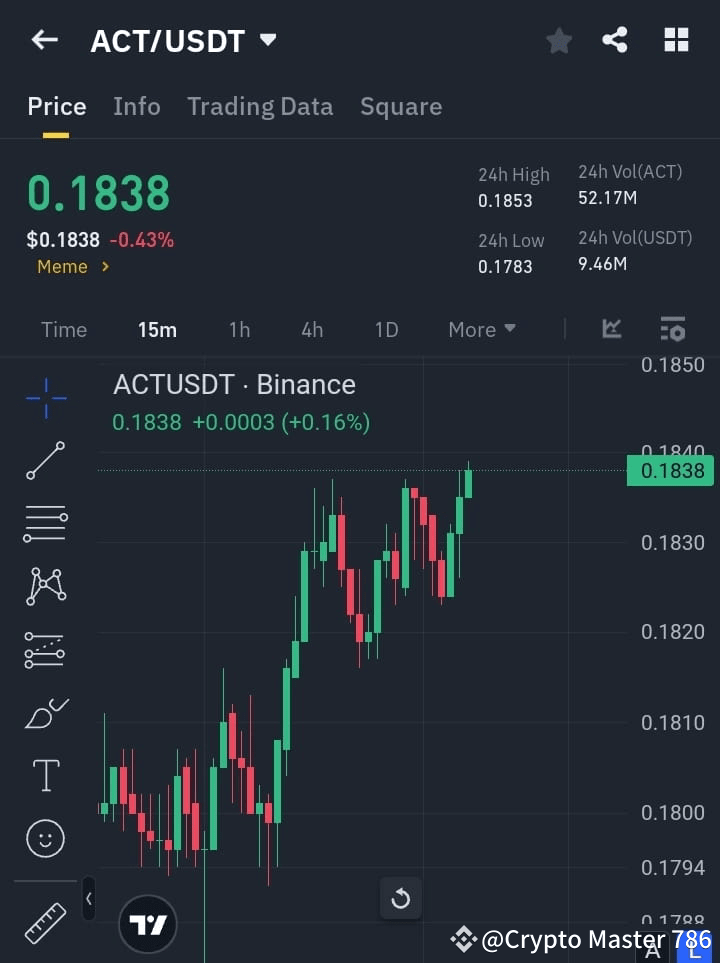Select the crosshair cursor tool
Image resolution: width=720 pixels, height=963 pixels.
45,398
